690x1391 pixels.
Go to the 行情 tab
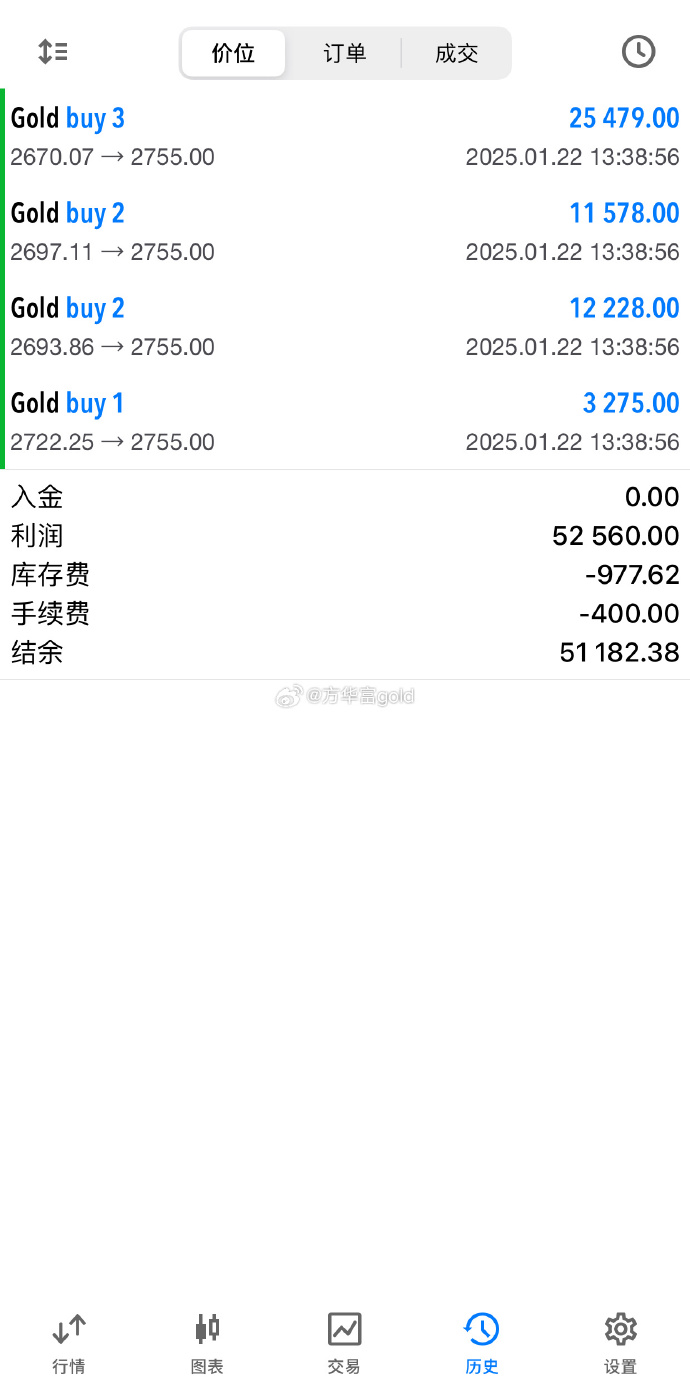[69, 1343]
